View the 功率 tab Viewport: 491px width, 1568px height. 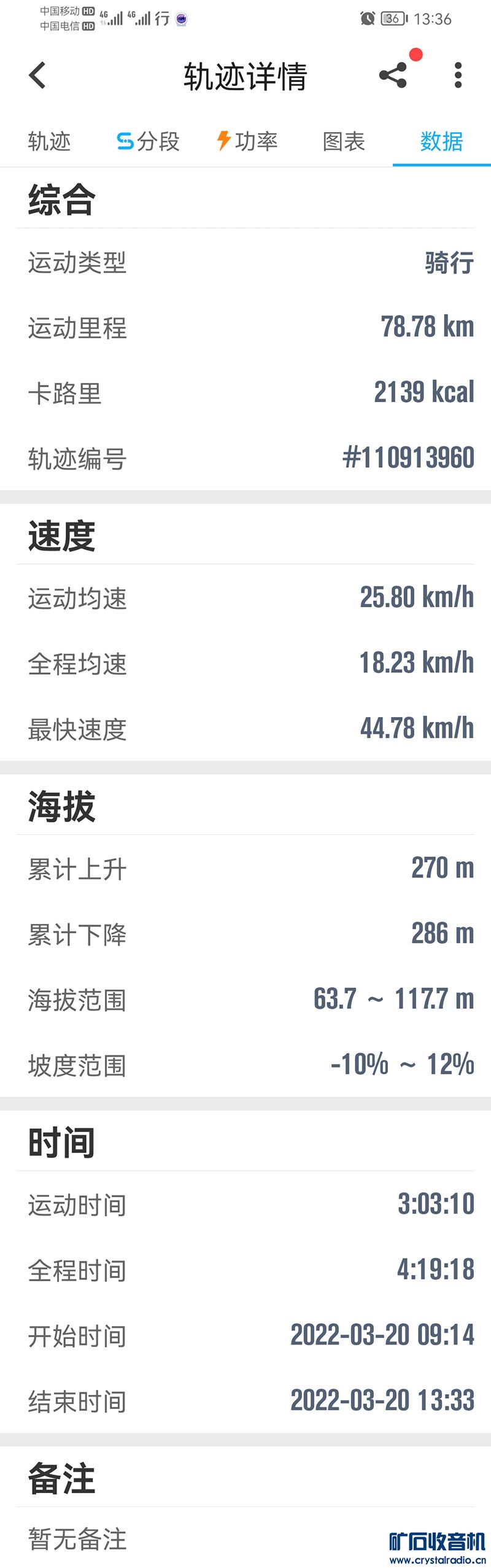247,142
